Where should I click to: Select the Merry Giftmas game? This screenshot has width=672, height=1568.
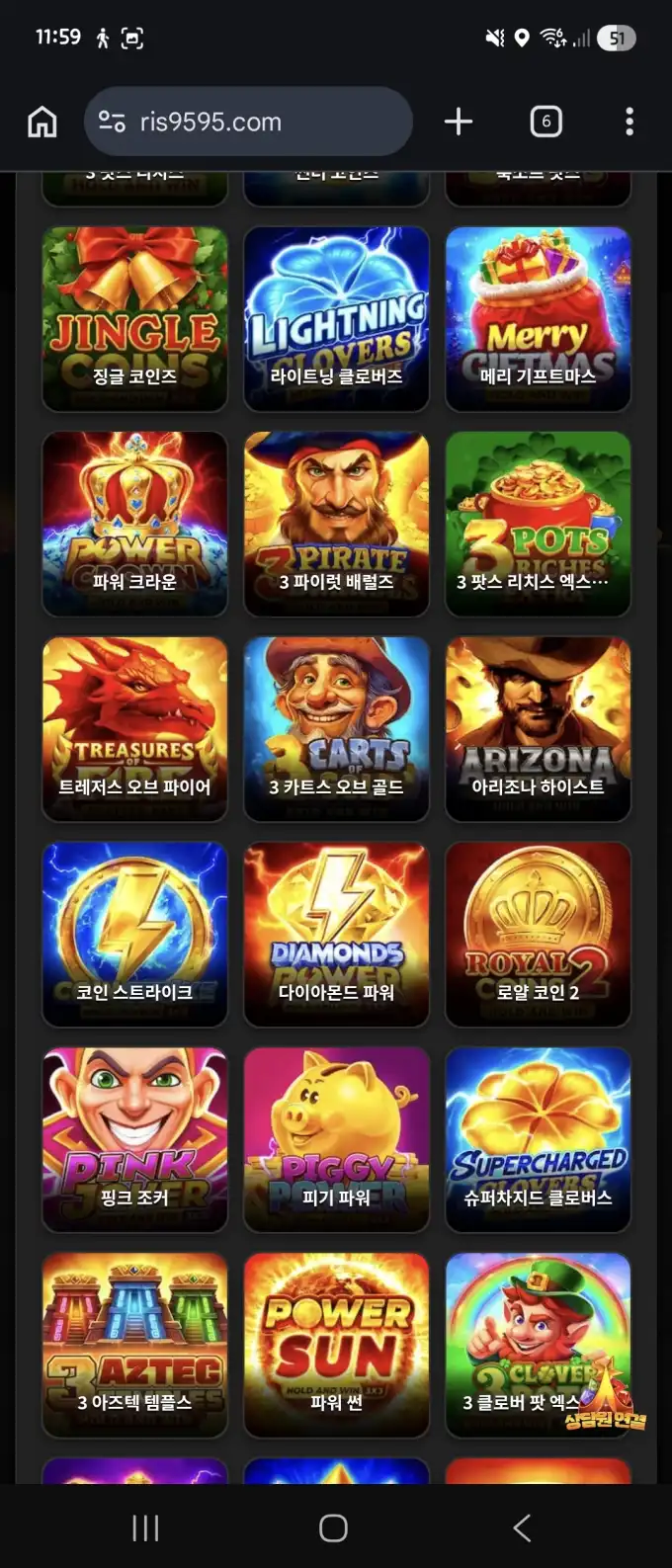[538, 318]
